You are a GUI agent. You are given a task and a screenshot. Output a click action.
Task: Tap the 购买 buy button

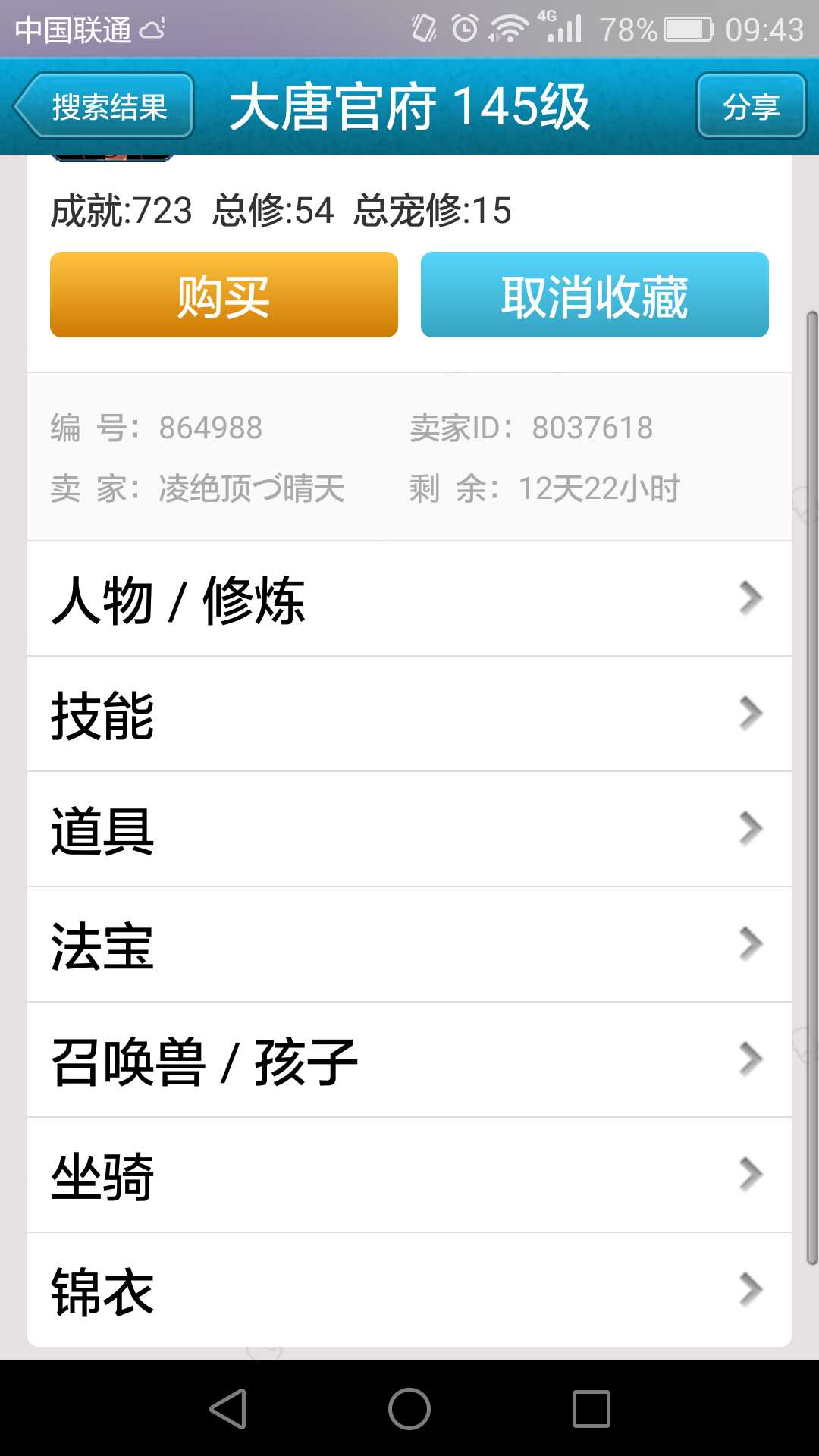tap(224, 295)
